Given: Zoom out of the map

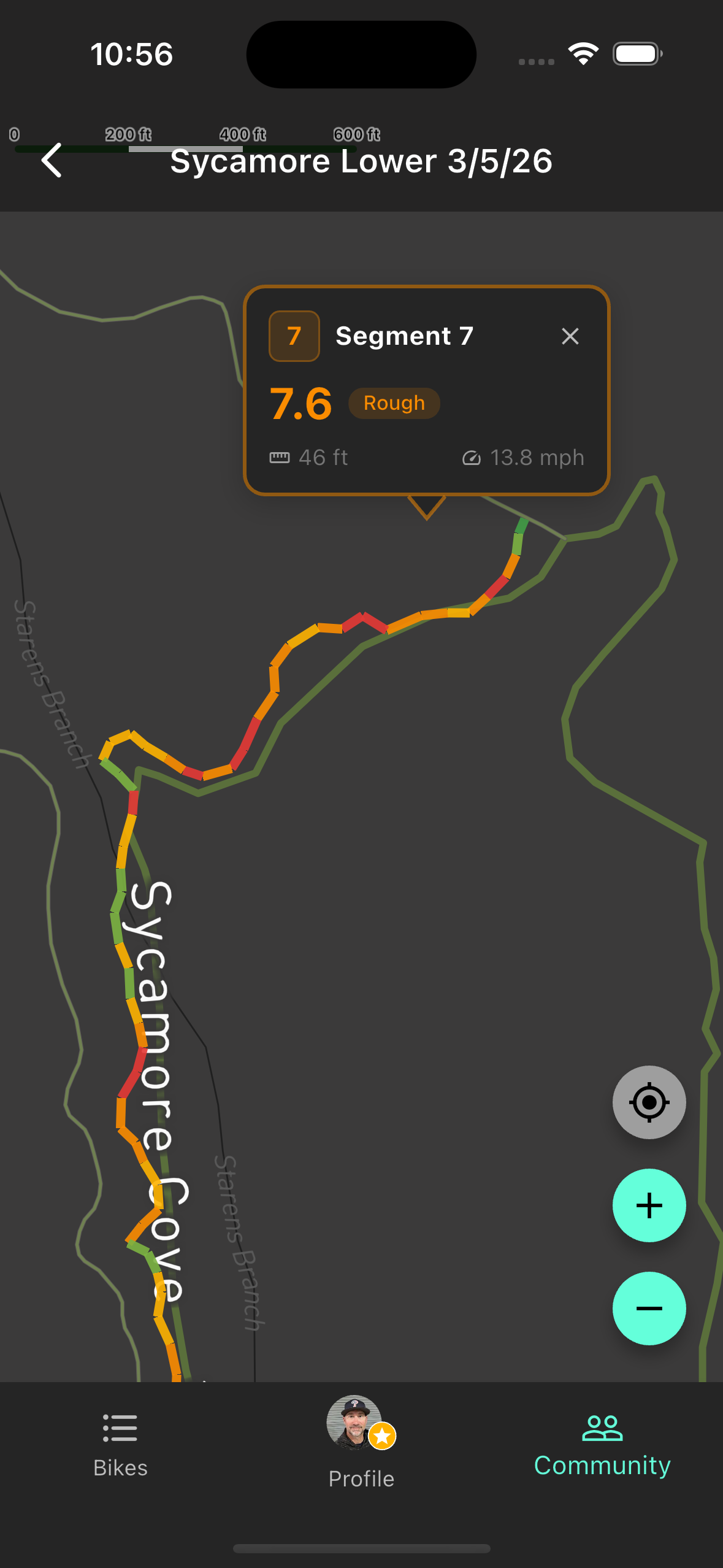Looking at the screenshot, I should tap(649, 1309).
